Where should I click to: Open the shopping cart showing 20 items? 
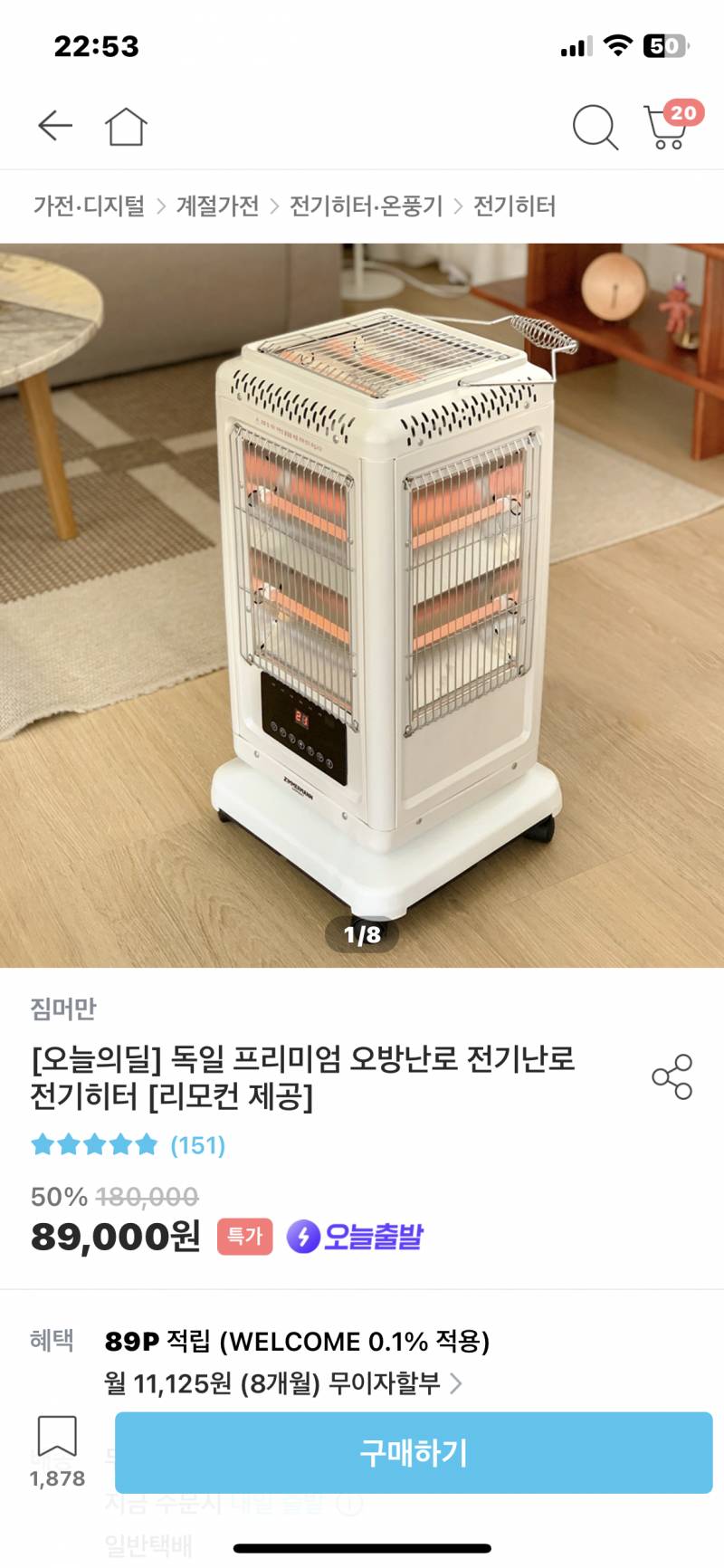(x=666, y=128)
